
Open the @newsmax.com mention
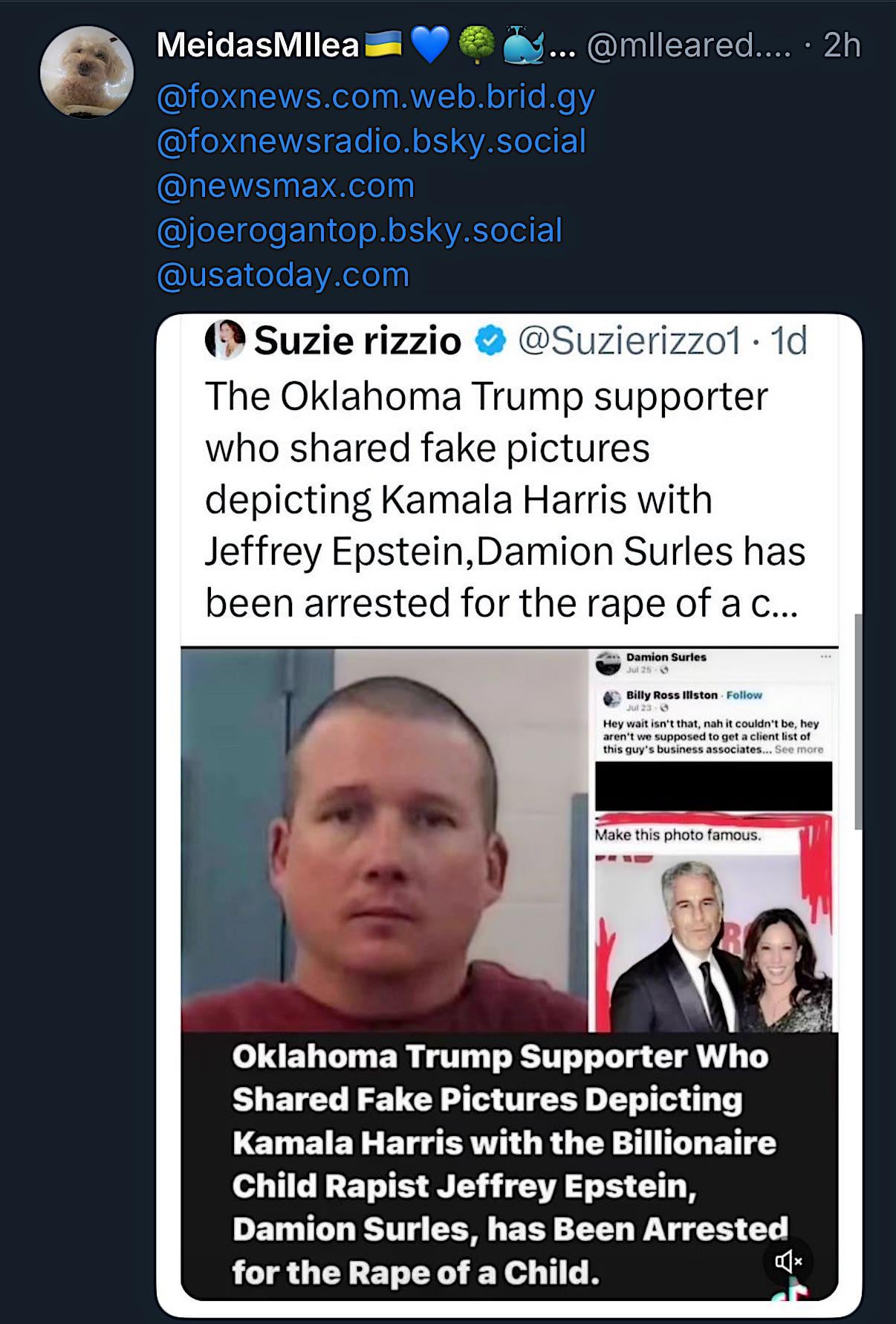pyautogui.click(x=285, y=186)
